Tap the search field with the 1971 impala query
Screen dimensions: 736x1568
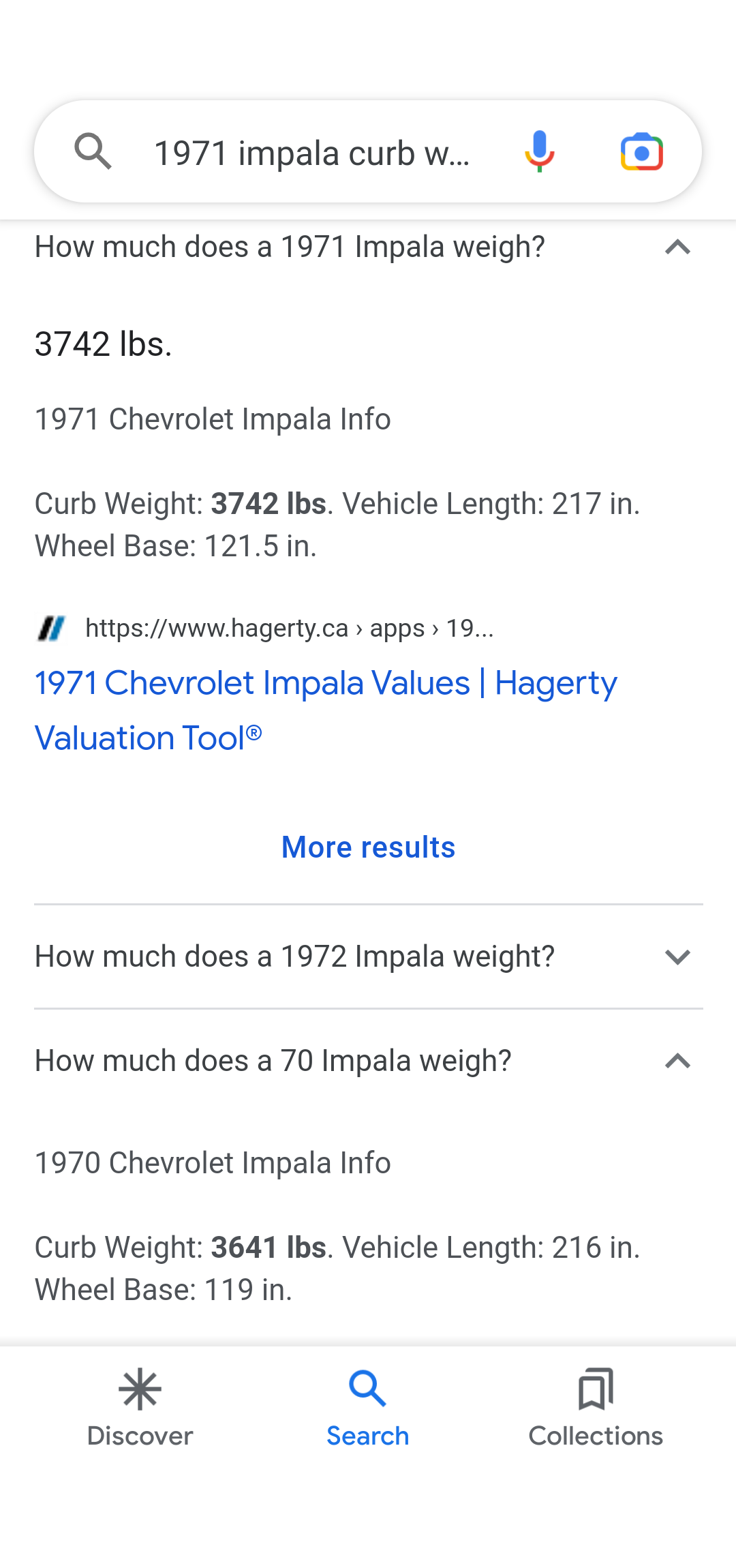(x=312, y=153)
